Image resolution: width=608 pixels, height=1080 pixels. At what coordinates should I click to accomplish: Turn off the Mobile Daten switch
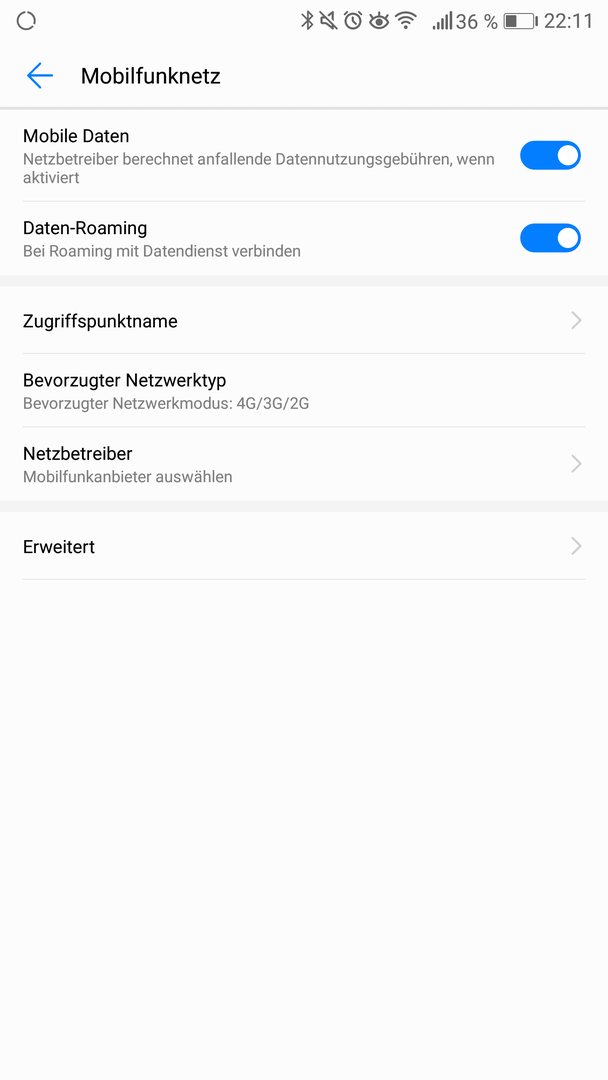[x=550, y=156]
